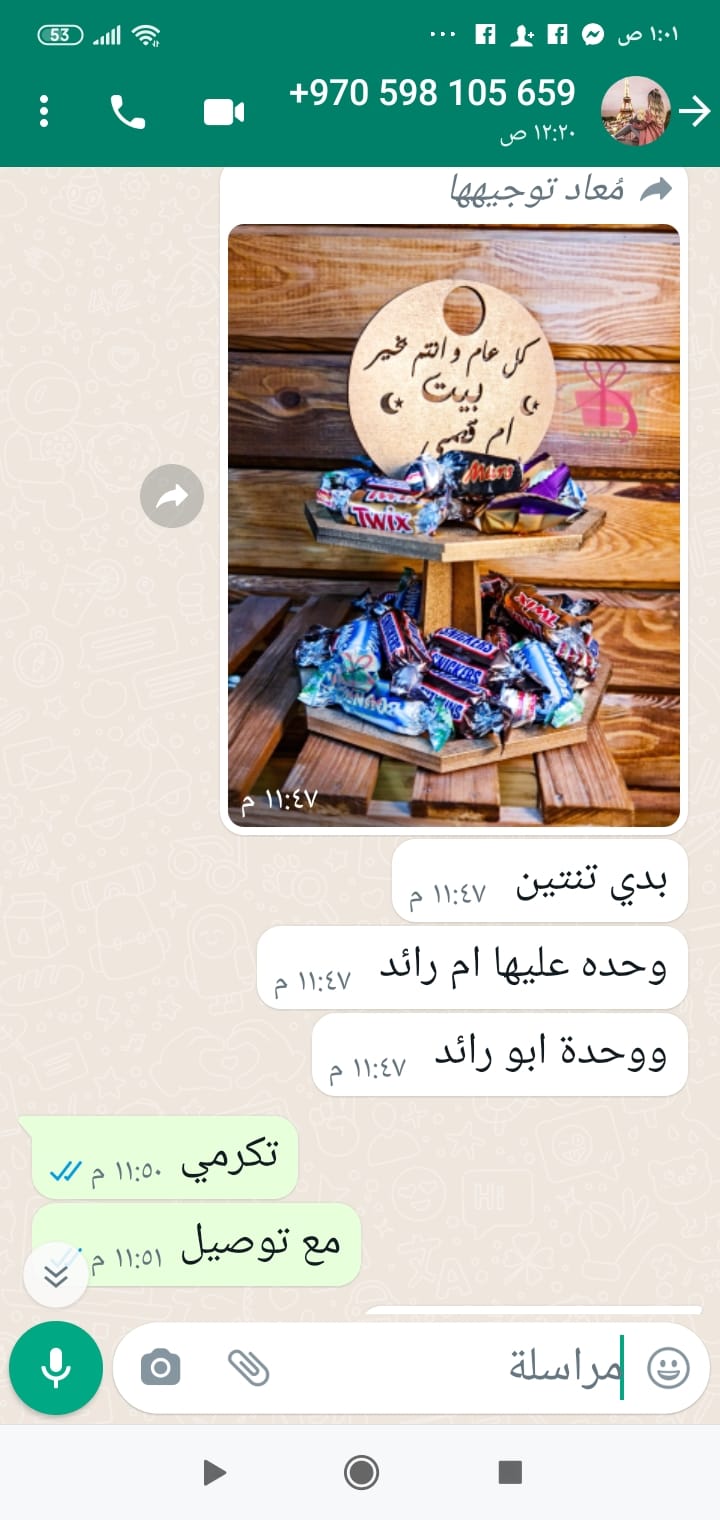Image resolution: width=720 pixels, height=1520 pixels.
Task: Open the overflow menu in chat header
Action: tap(44, 111)
